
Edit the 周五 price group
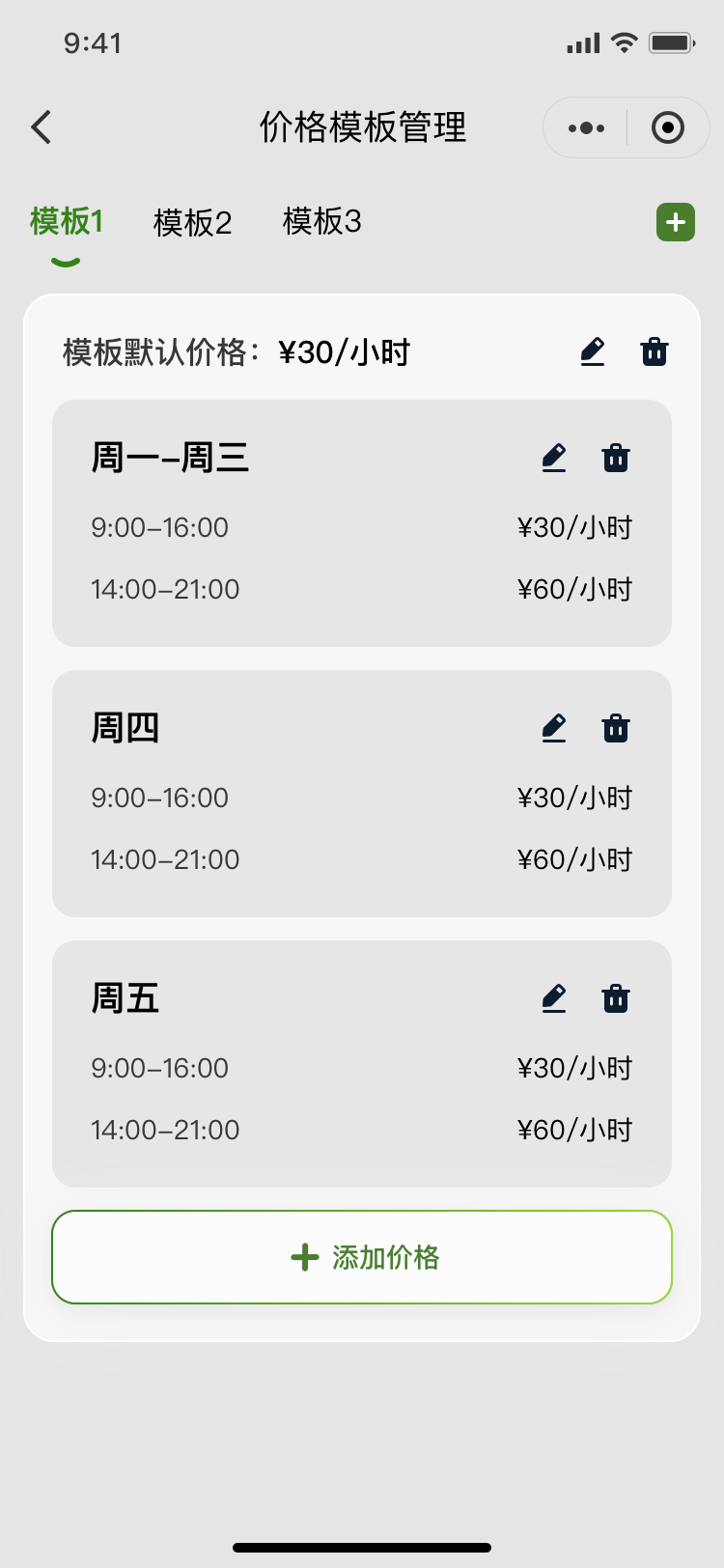pyautogui.click(x=554, y=998)
